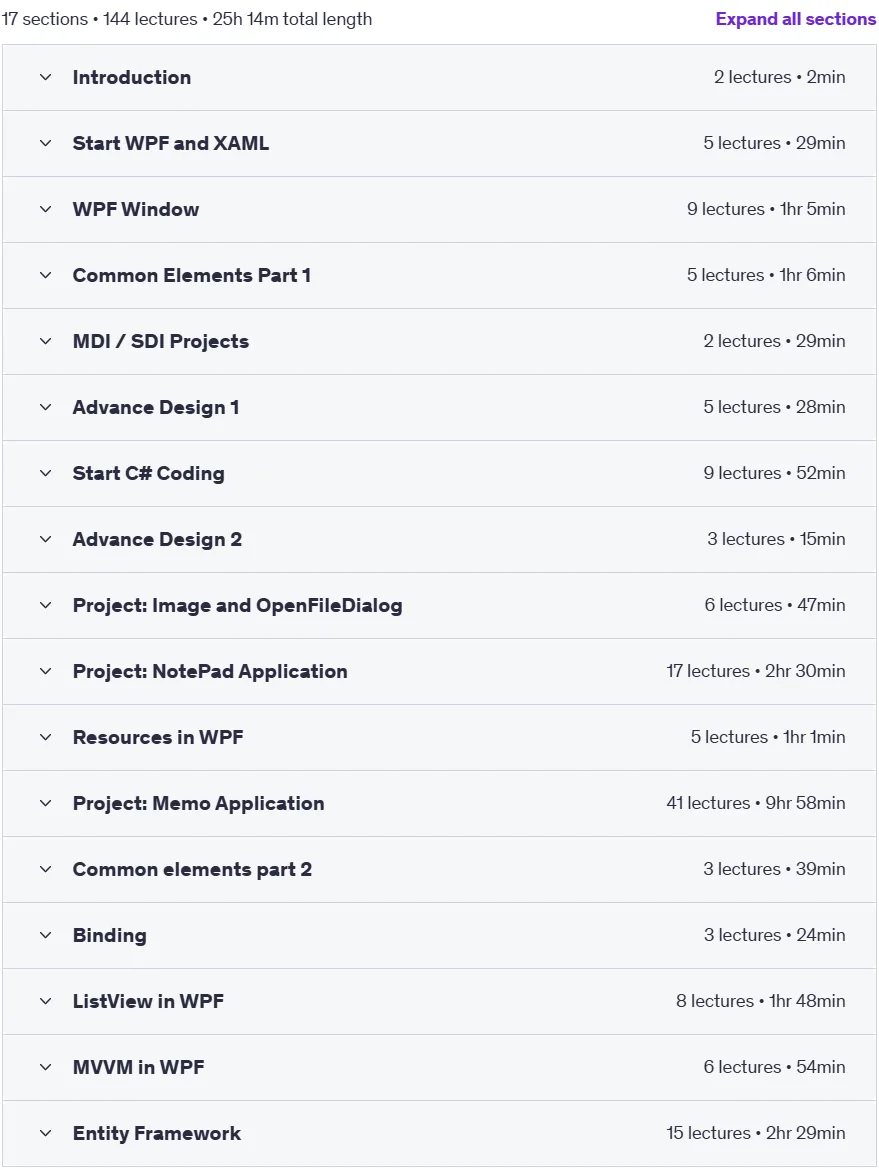The width and height of the screenshot is (879, 1170).
Task: Expand MVVM in WPF section
Action: coord(440,1068)
